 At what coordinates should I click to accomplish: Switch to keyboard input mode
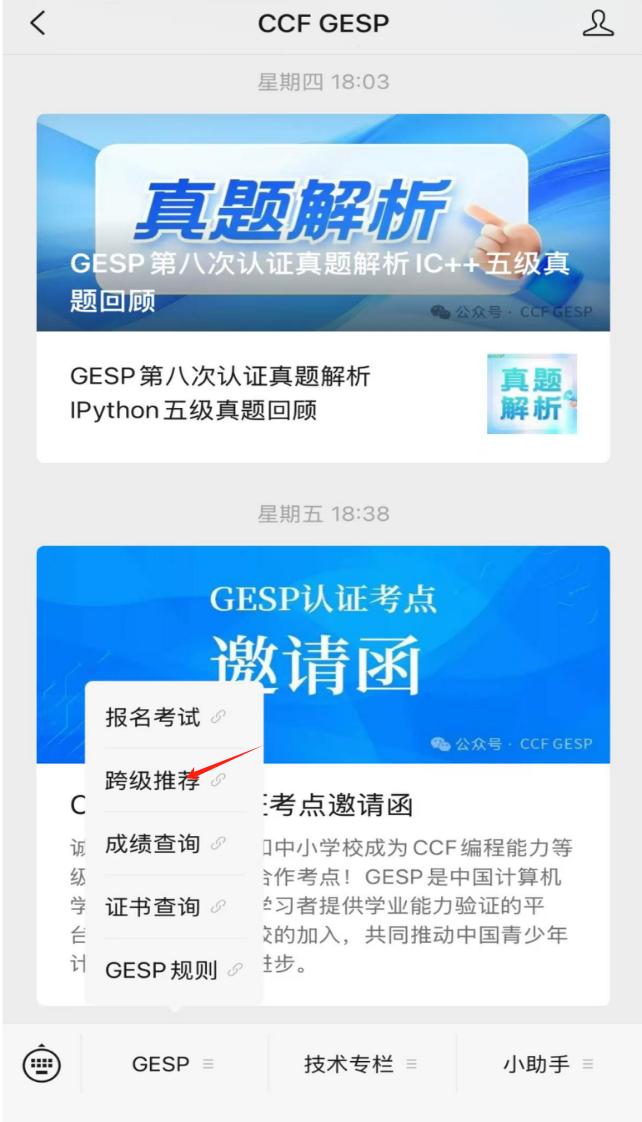pos(41,1064)
